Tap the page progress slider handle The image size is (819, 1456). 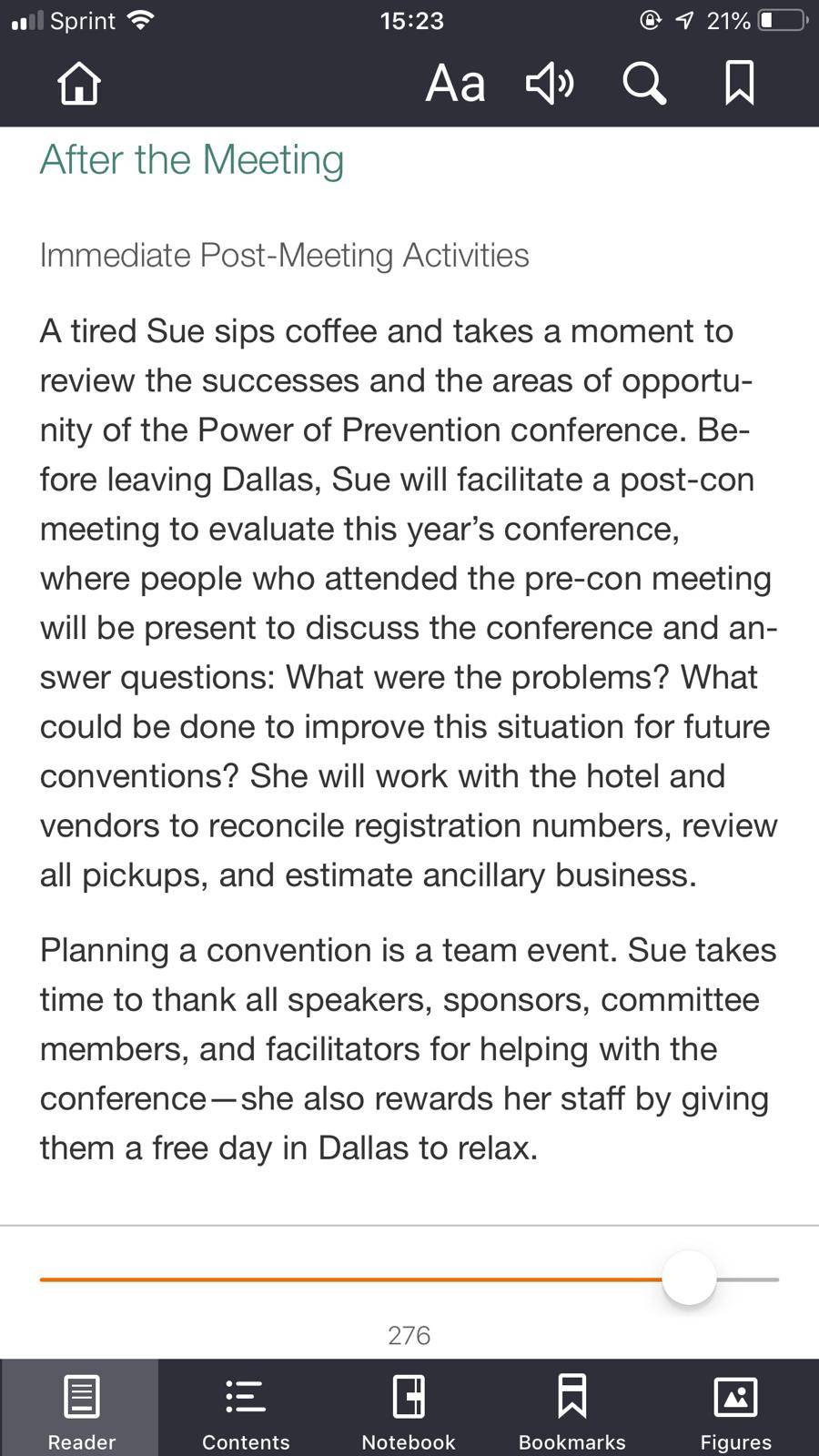[689, 1279]
